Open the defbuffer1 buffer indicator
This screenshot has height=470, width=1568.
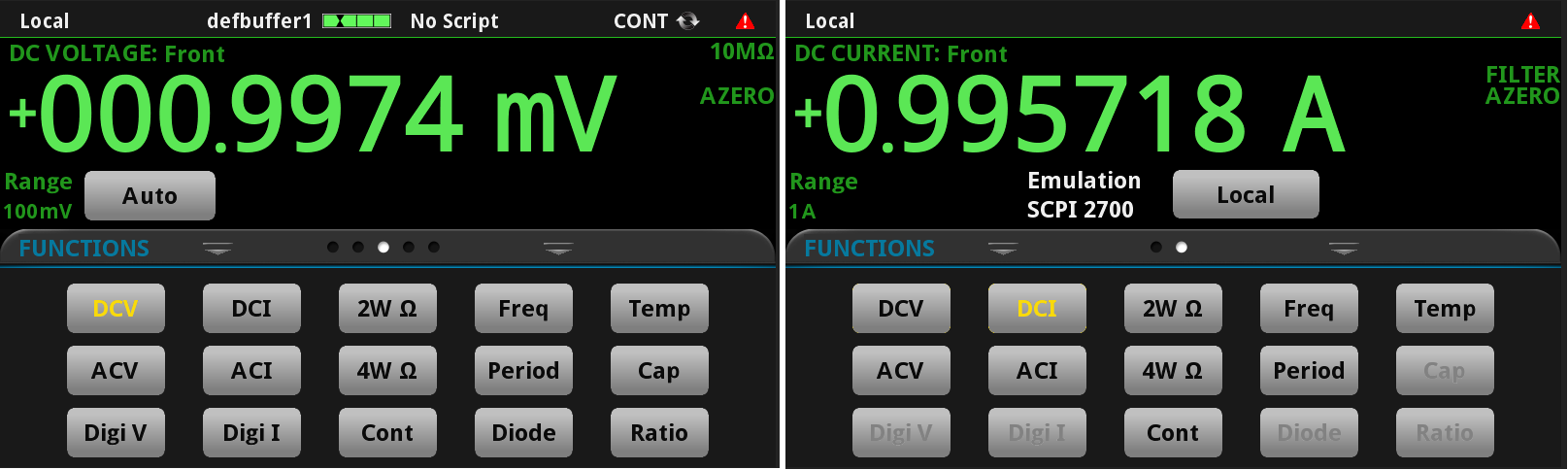click(299, 20)
